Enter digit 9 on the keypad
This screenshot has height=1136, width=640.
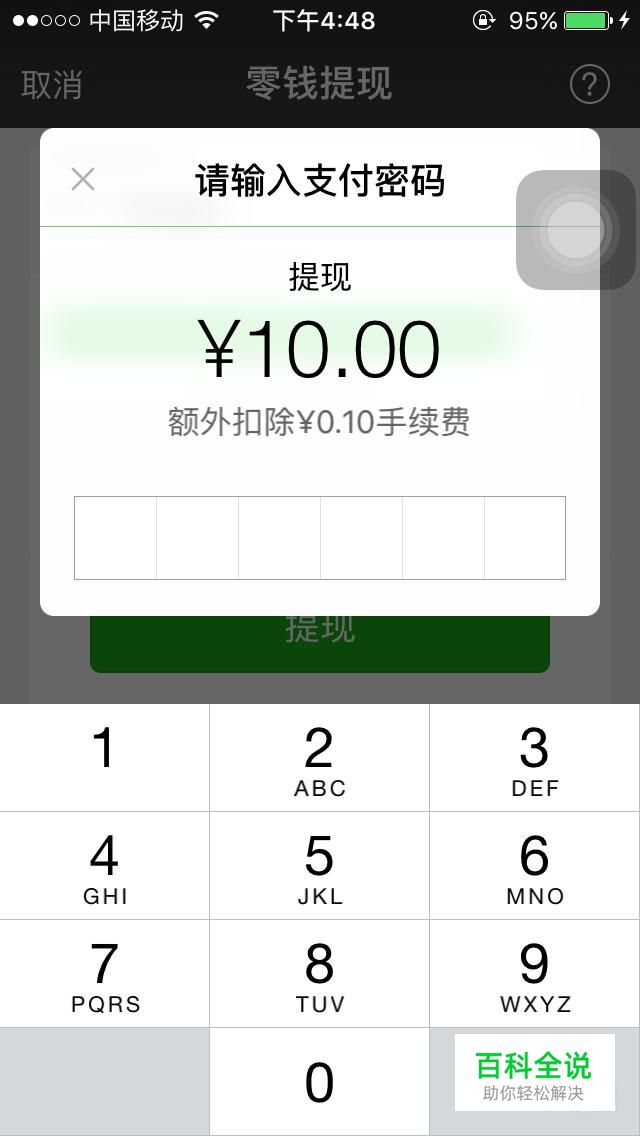click(x=534, y=974)
